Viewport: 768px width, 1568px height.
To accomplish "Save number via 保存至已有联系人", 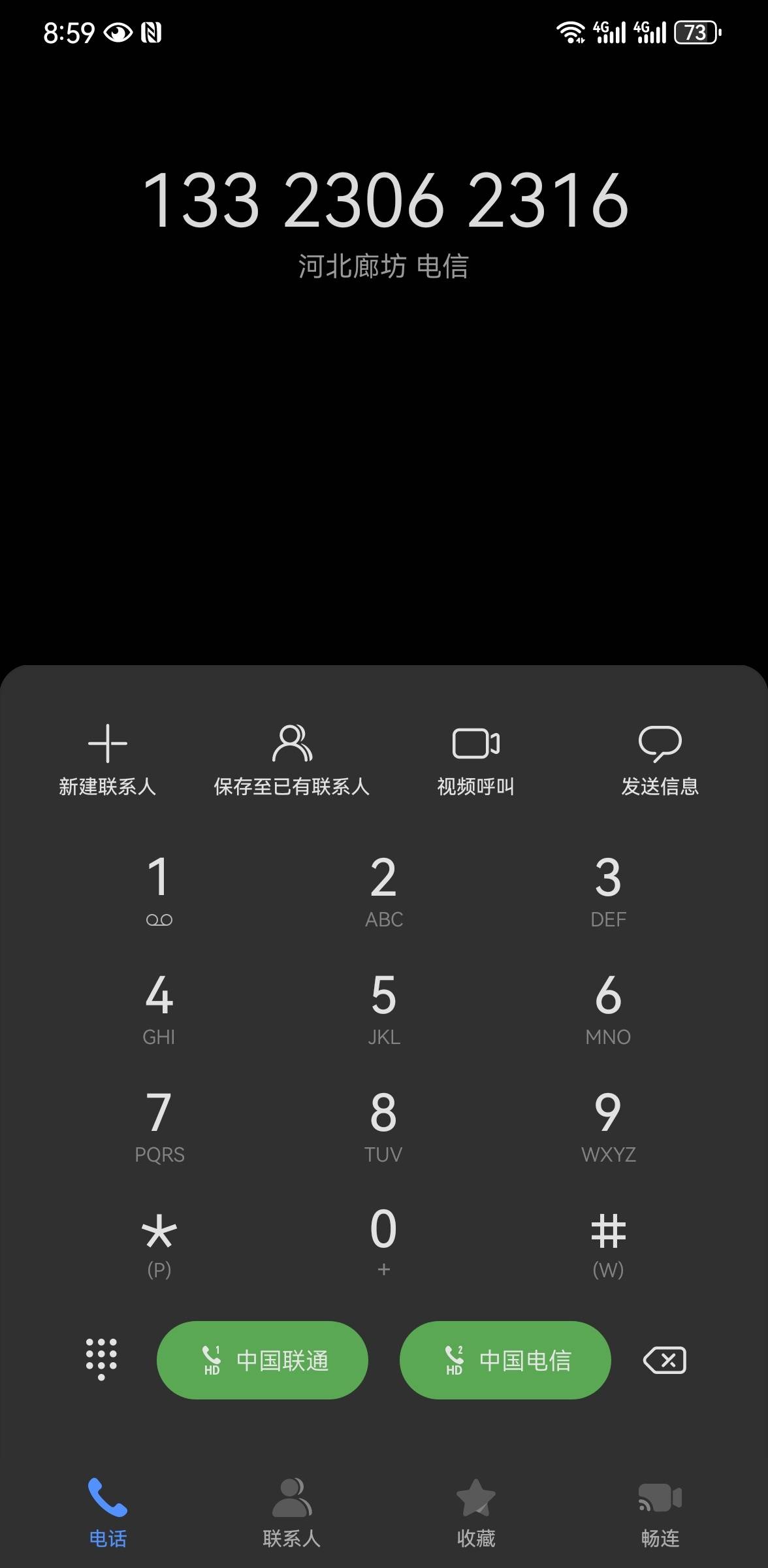I will 292,760.
